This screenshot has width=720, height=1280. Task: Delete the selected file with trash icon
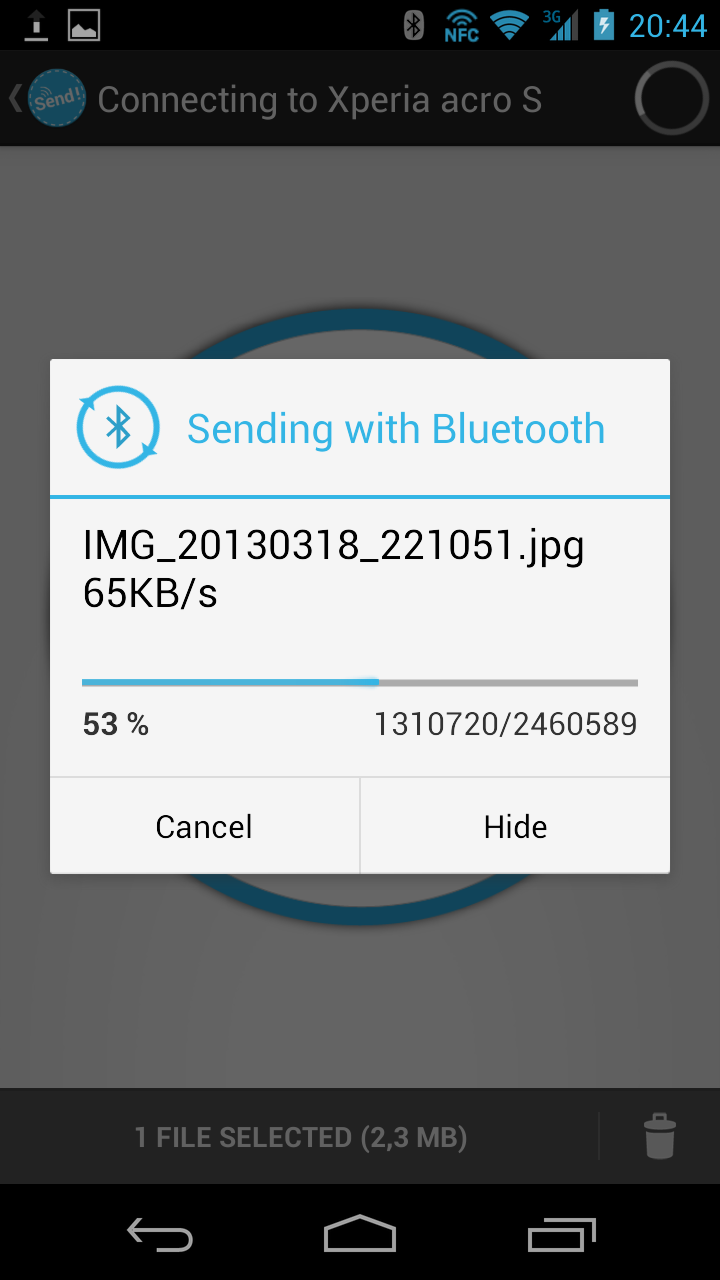click(659, 1137)
